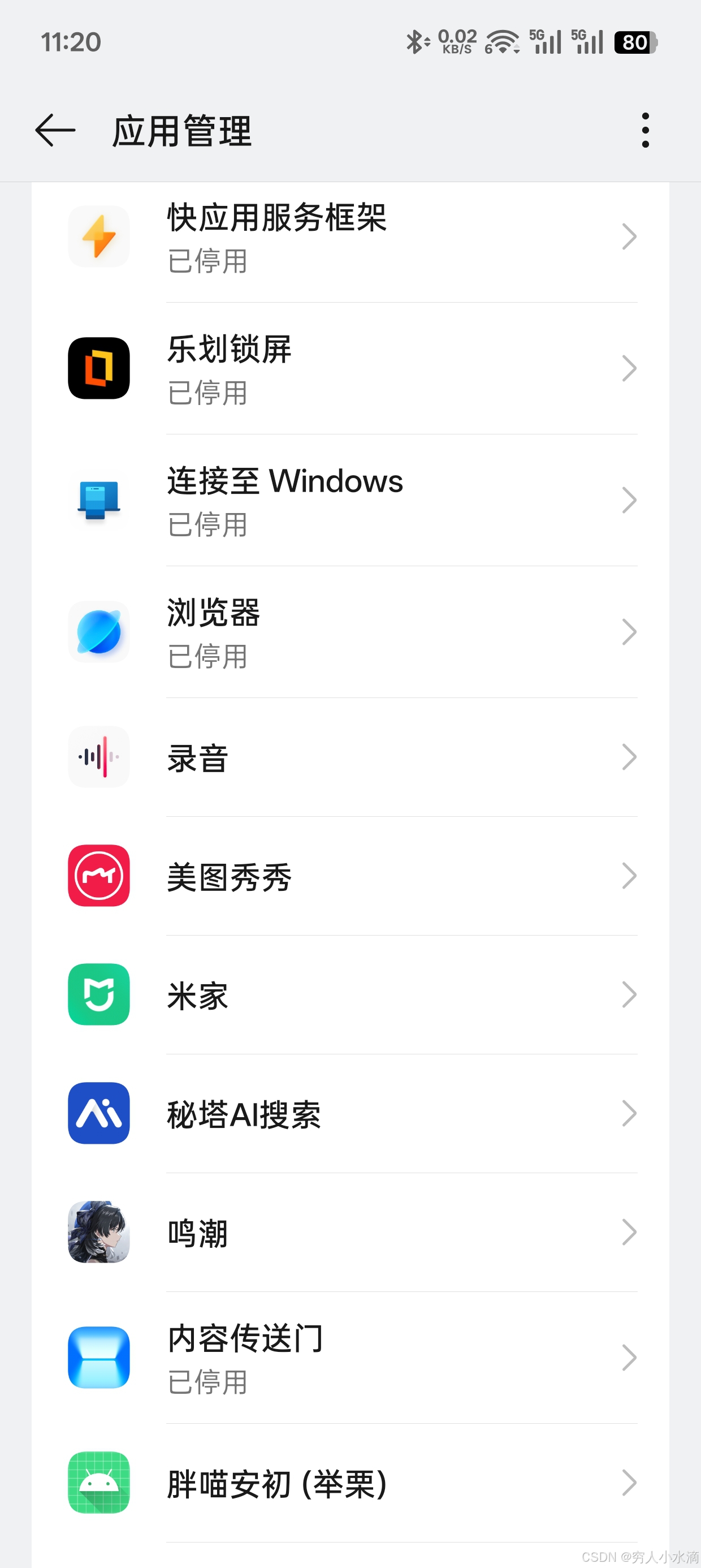701x1568 pixels.
Task: Go back from 应用管理
Action: 55,130
